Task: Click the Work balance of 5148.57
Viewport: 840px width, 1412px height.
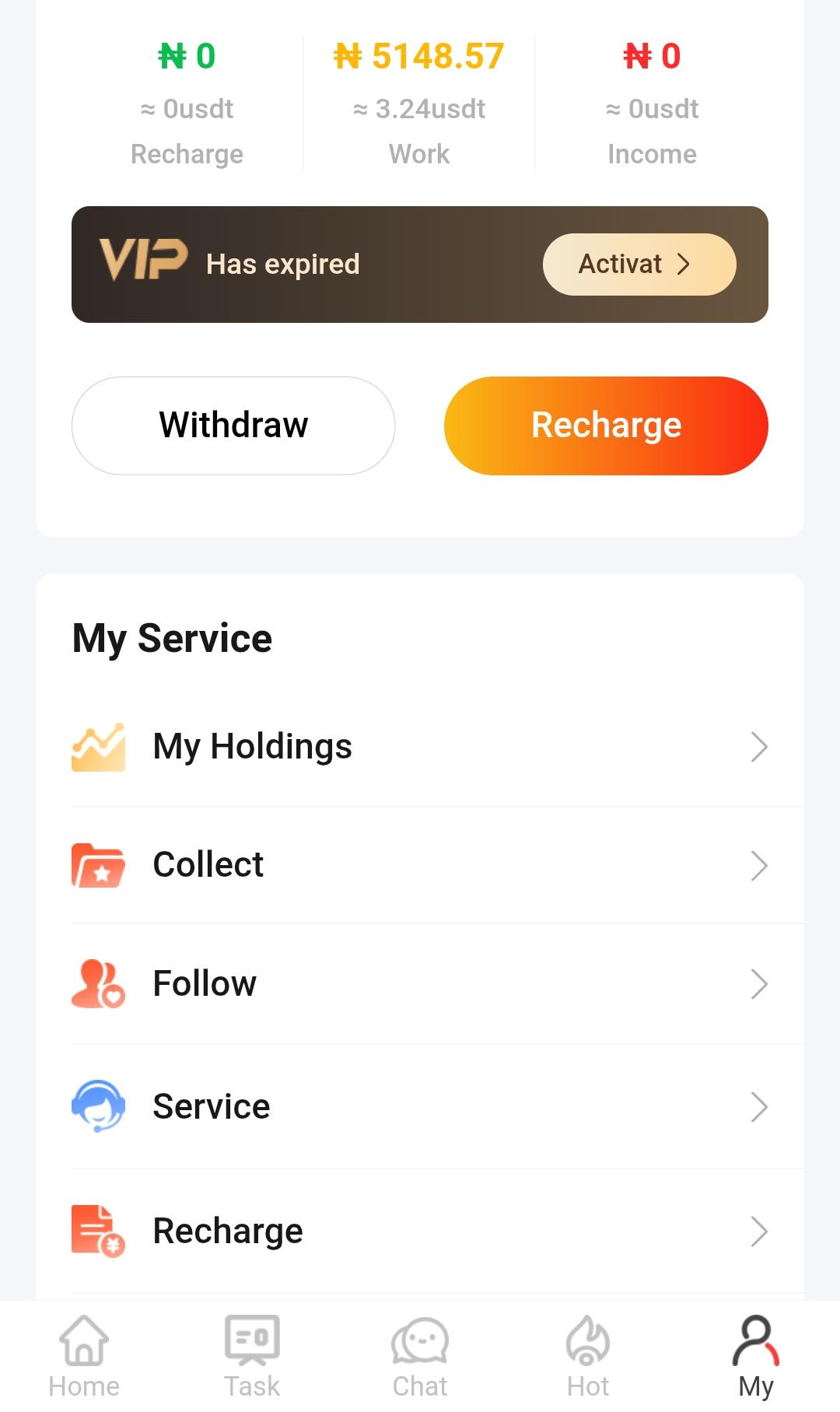Action: [420, 54]
